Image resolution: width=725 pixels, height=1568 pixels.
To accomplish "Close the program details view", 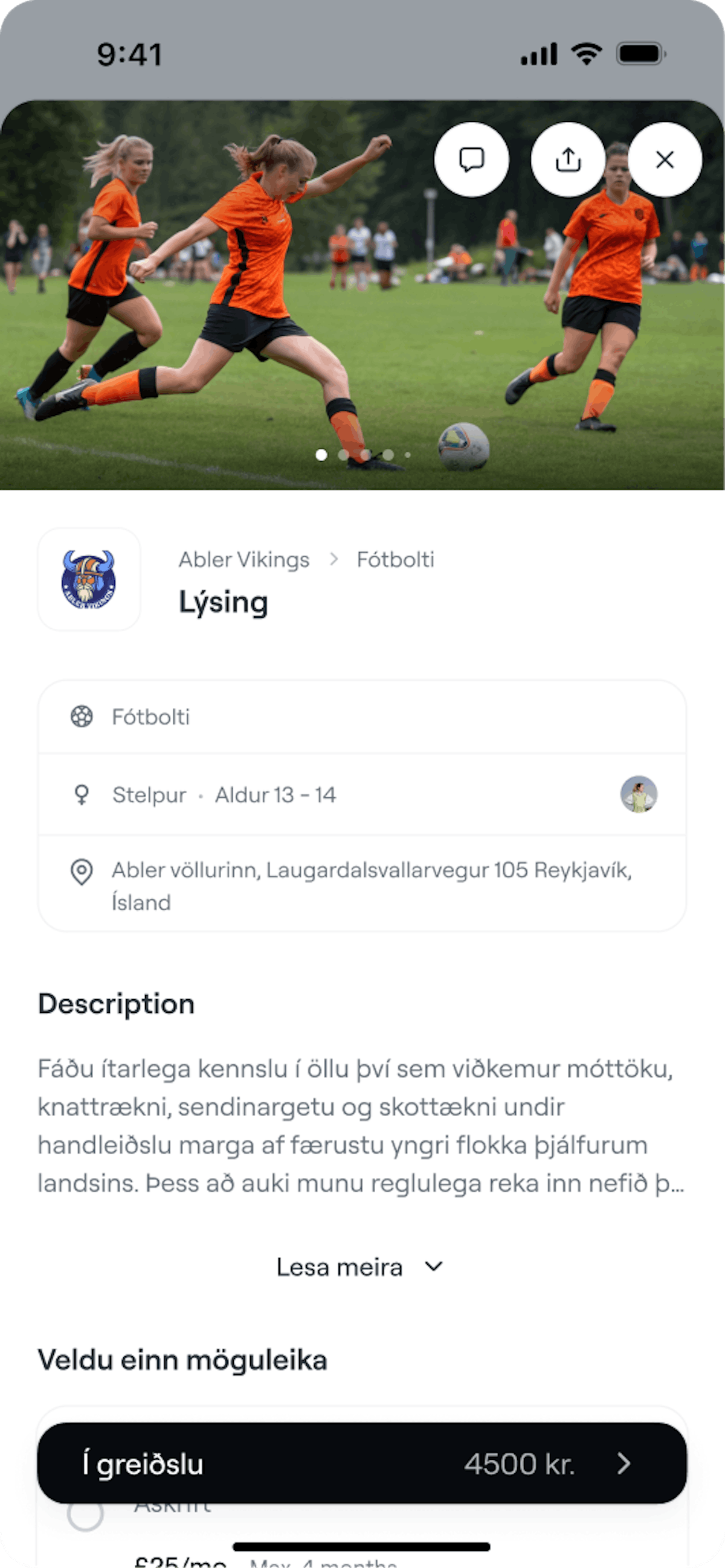I will [665, 159].
